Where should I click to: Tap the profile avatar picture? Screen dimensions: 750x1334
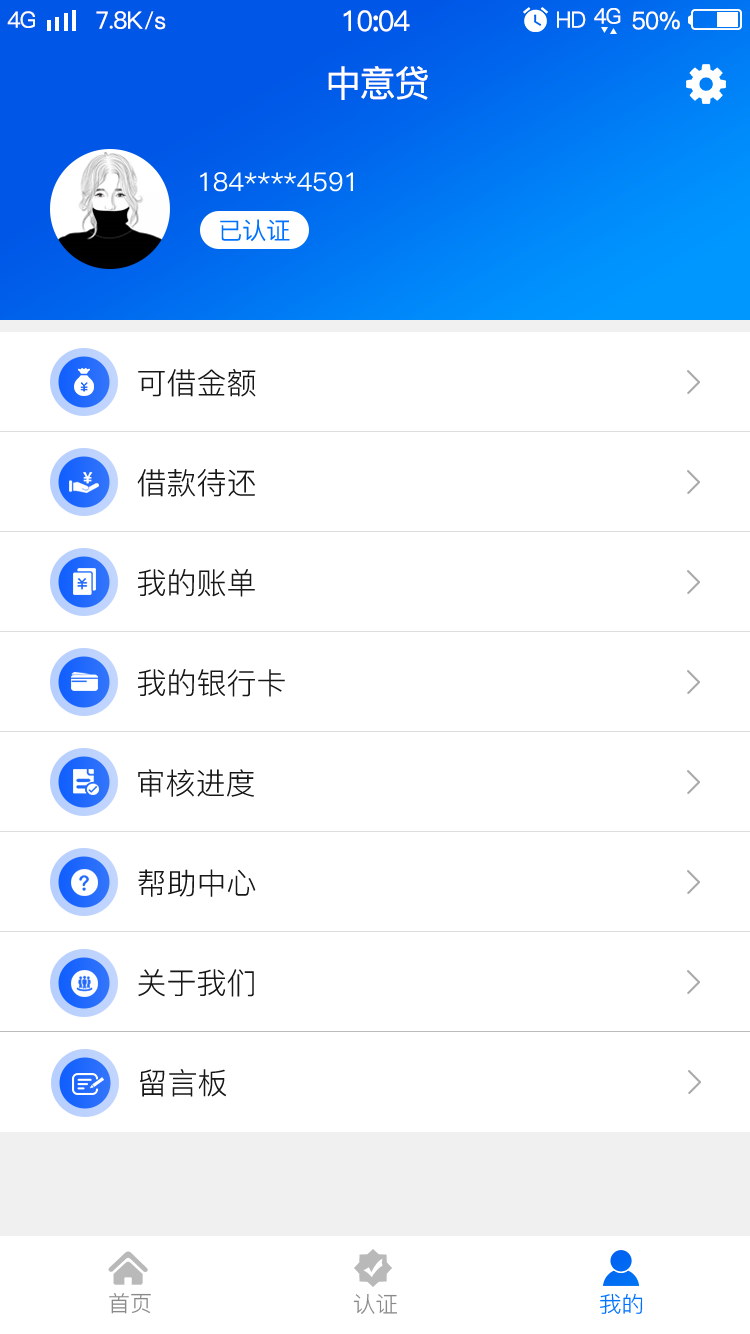tap(110, 209)
